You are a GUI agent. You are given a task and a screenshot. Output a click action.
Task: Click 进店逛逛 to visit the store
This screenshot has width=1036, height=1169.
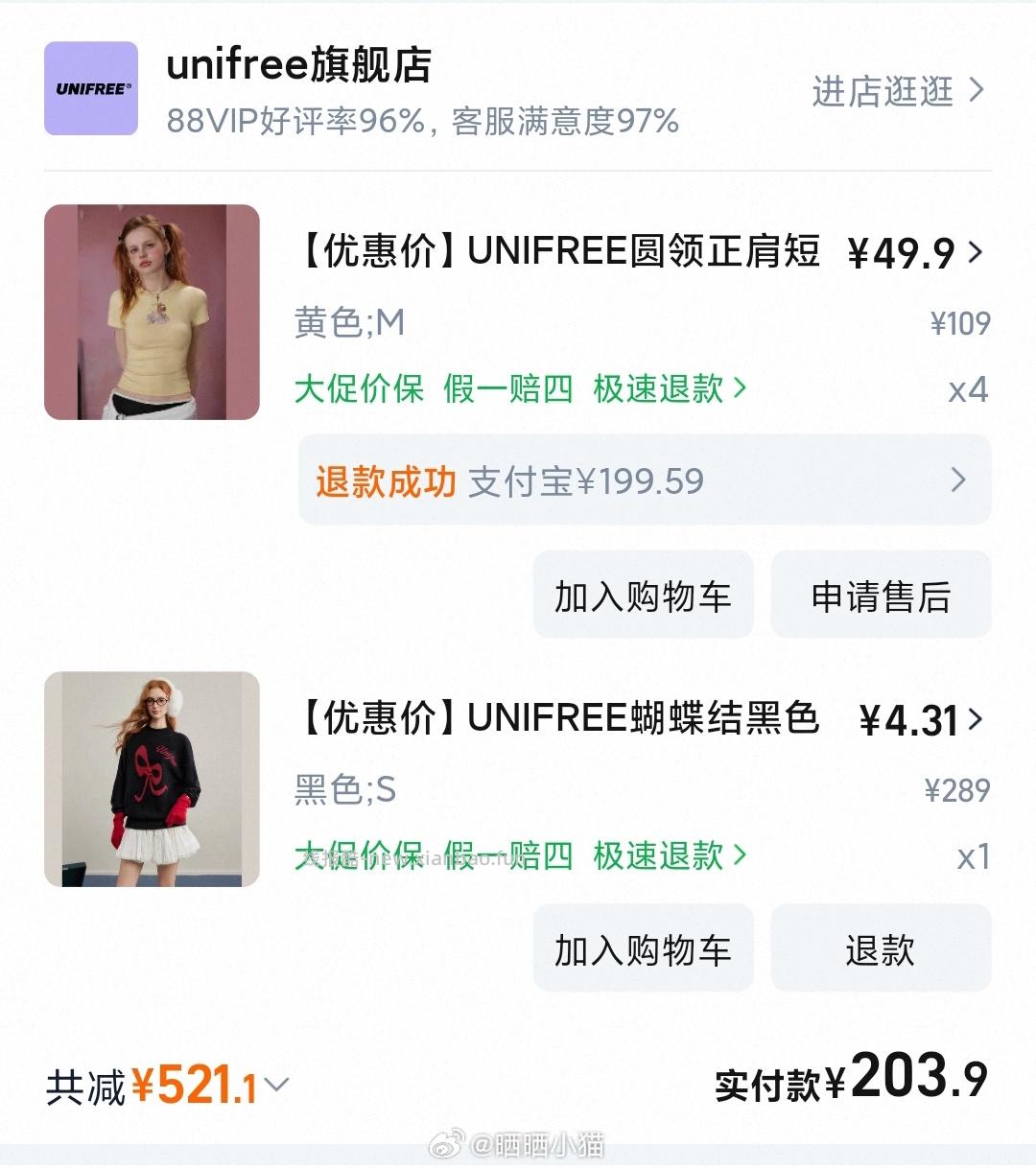883,92
